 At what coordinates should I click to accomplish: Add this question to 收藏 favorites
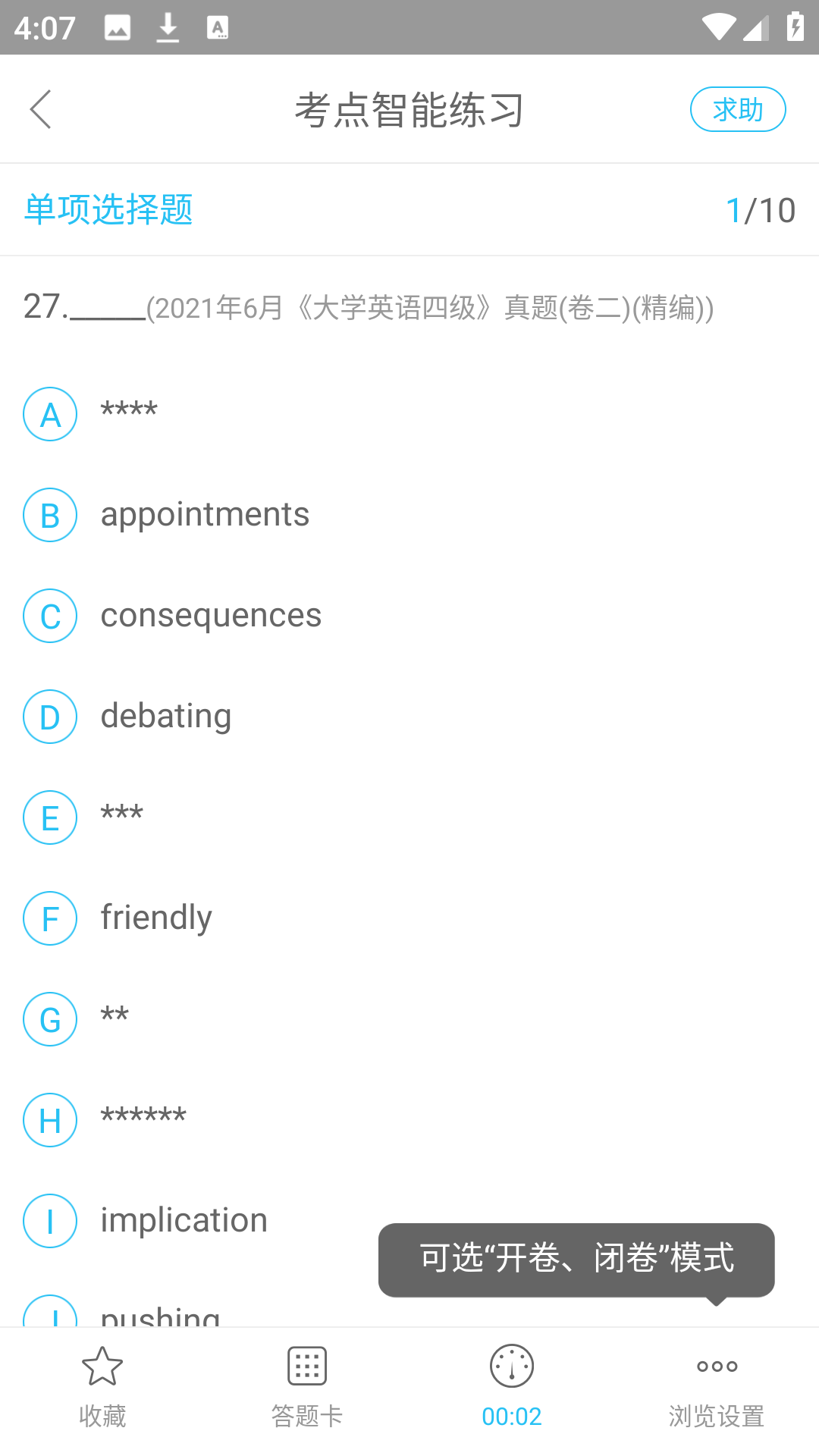click(102, 1385)
